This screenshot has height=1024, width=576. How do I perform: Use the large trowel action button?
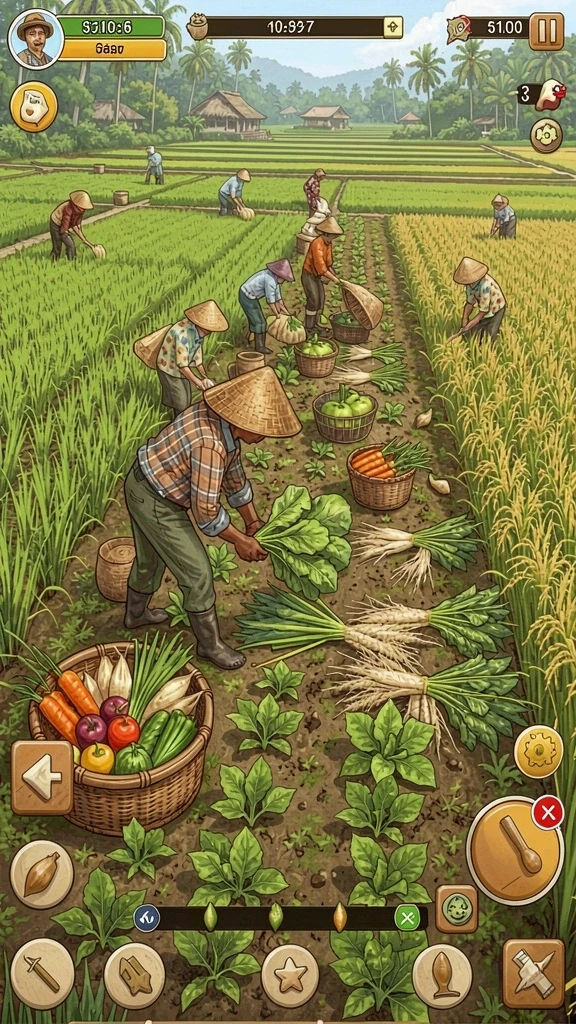pos(515,850)
